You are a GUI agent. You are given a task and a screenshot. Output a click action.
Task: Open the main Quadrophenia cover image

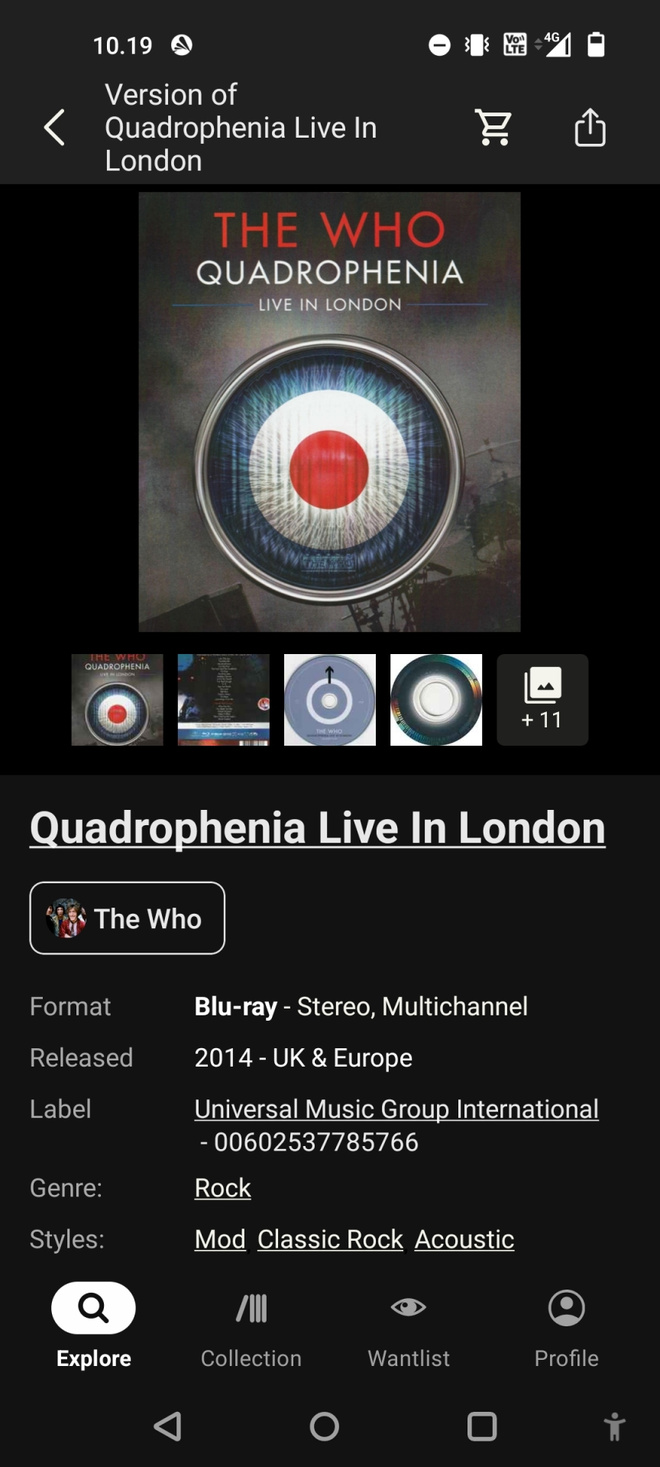pos(329,412)
